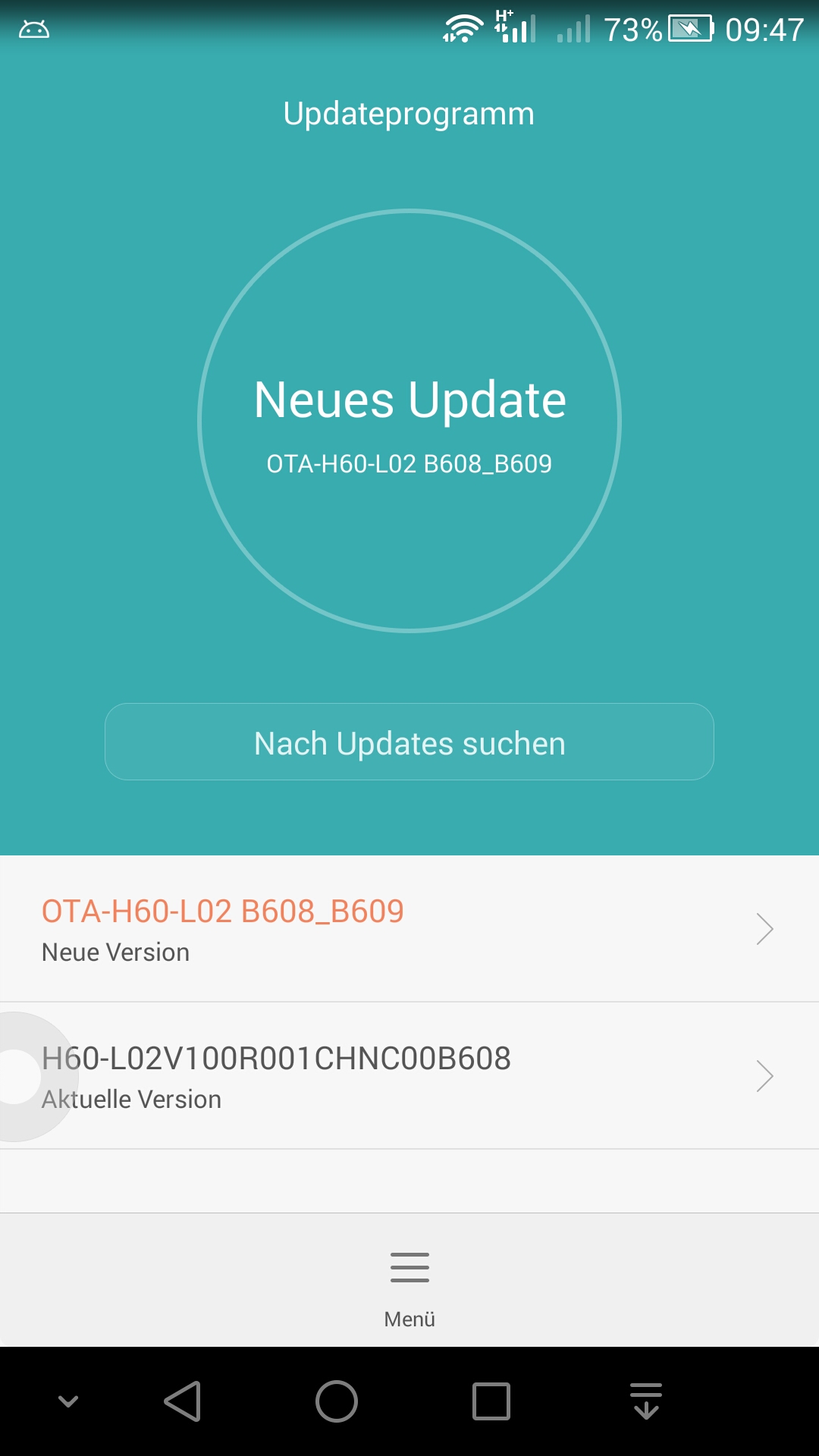Pull down the notification panel via nav icon
Viewport: 819px width, 1456px height.
click(x=646, y=1401)
